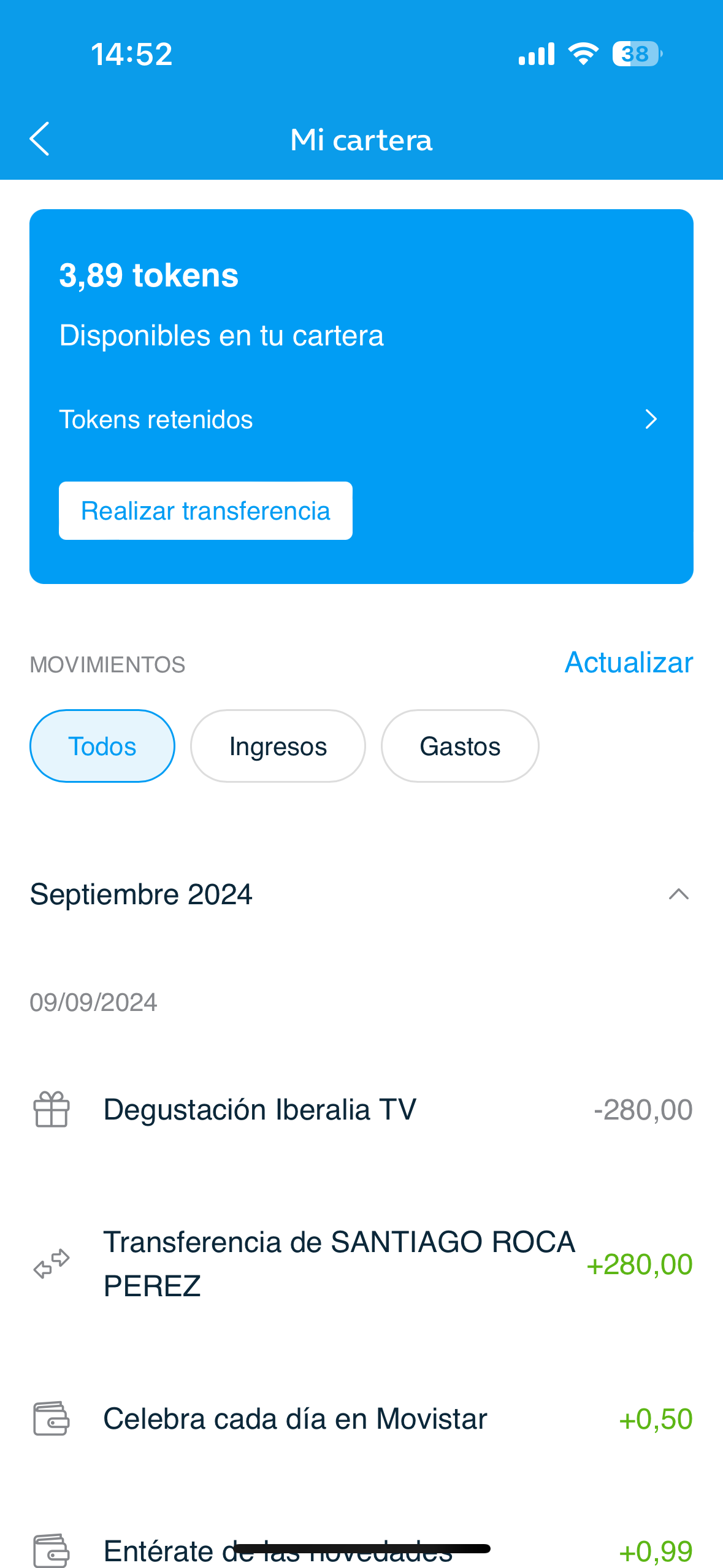Select the Todos filter chip
Viewport: 723px width, 1568px height.
102,746
